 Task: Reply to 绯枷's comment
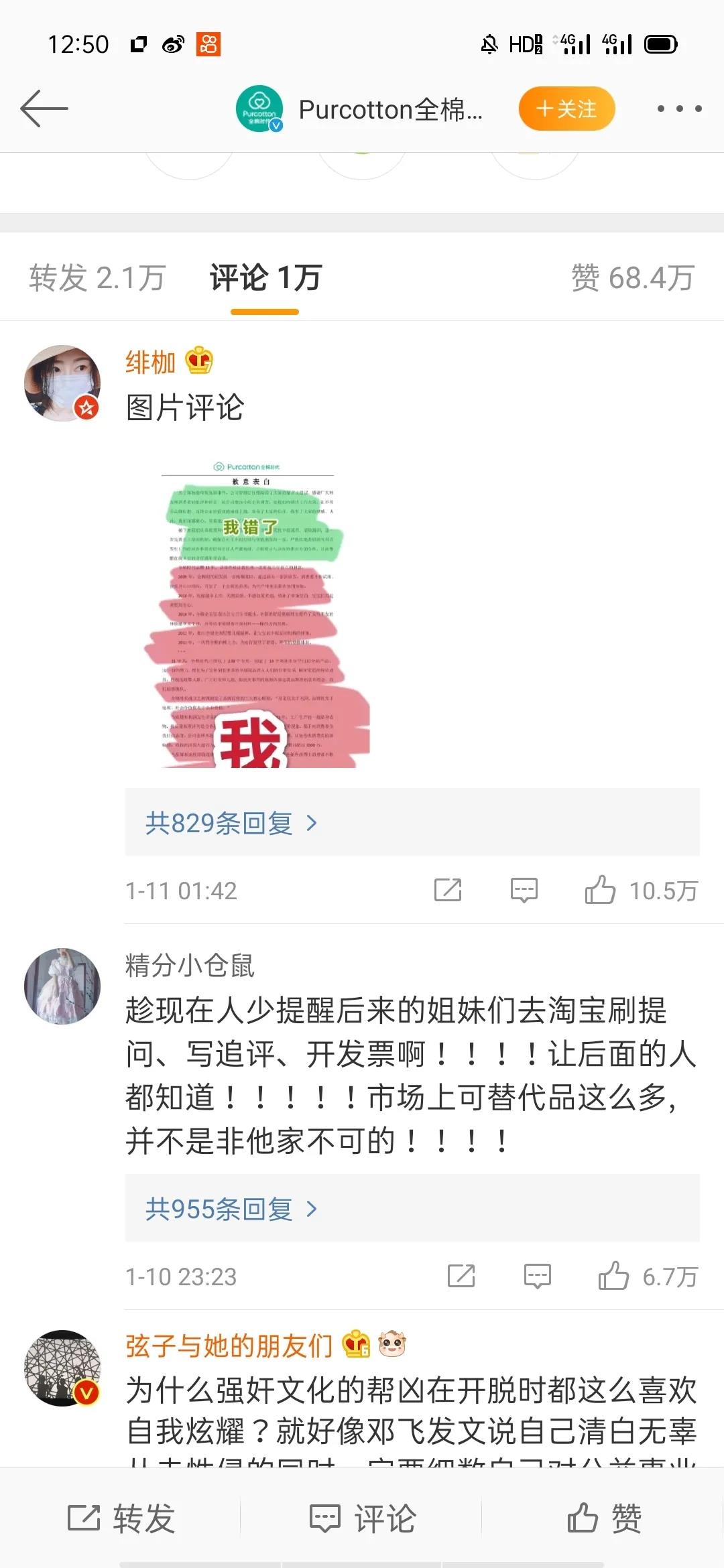[x=524, y=891]
